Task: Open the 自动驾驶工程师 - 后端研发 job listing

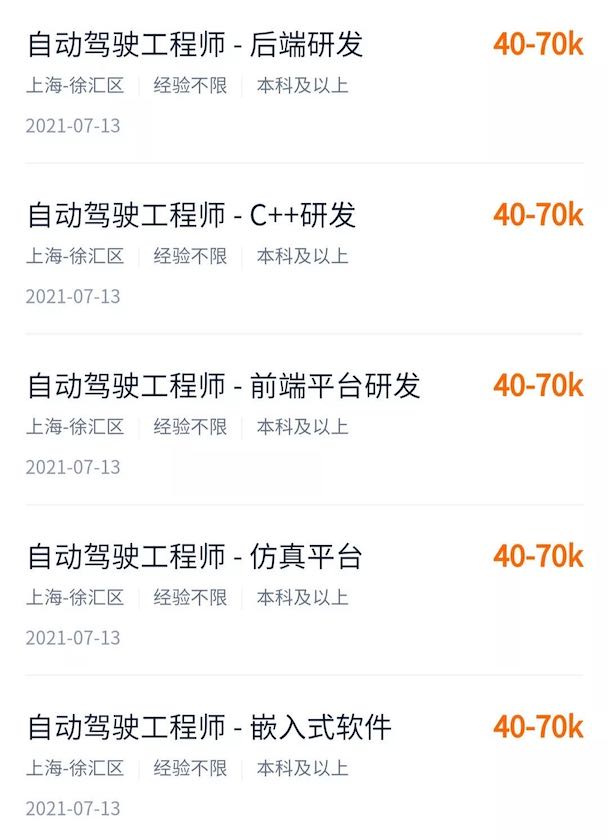Action: click(195, 45)
